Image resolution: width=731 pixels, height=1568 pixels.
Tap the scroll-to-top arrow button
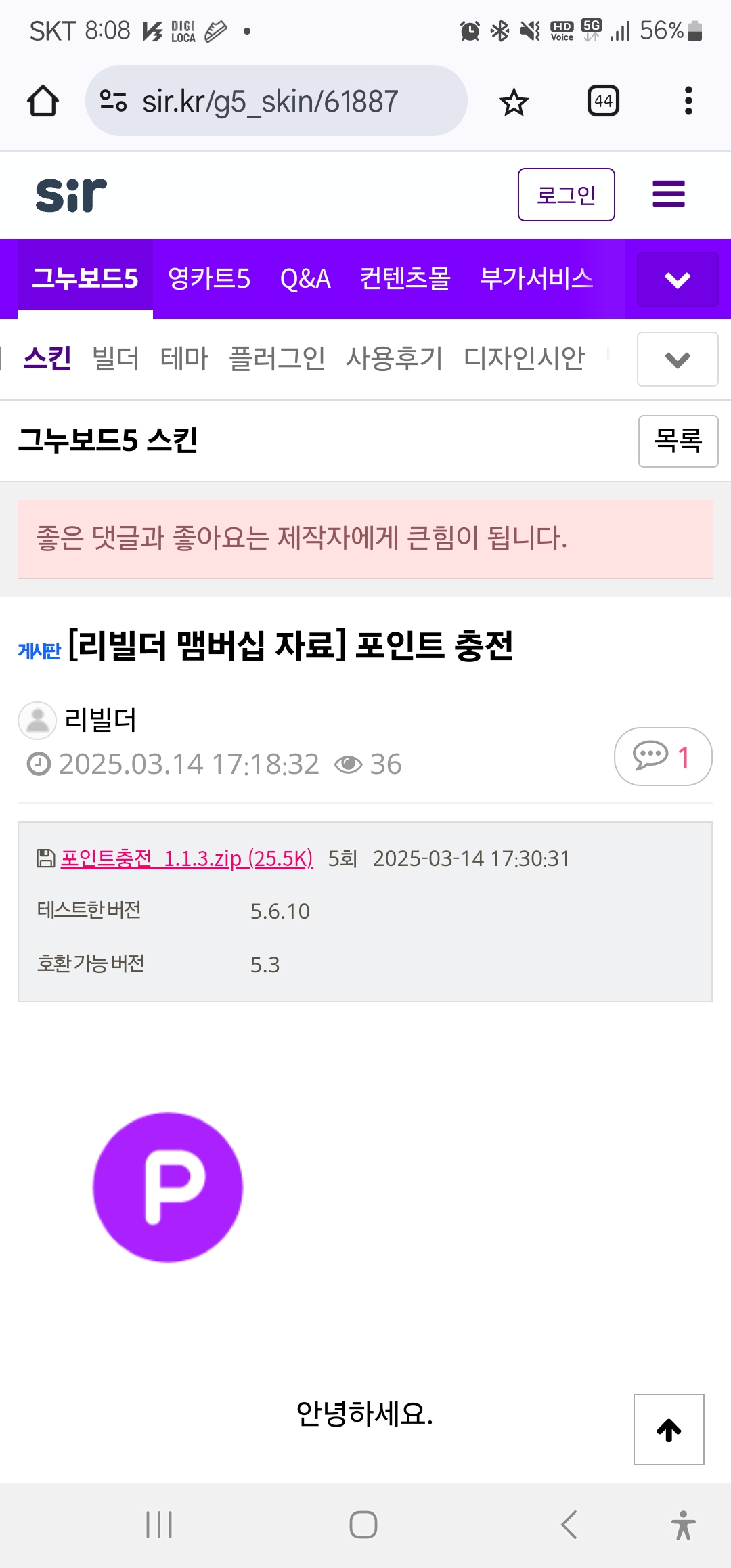(x=669, y=1430)
